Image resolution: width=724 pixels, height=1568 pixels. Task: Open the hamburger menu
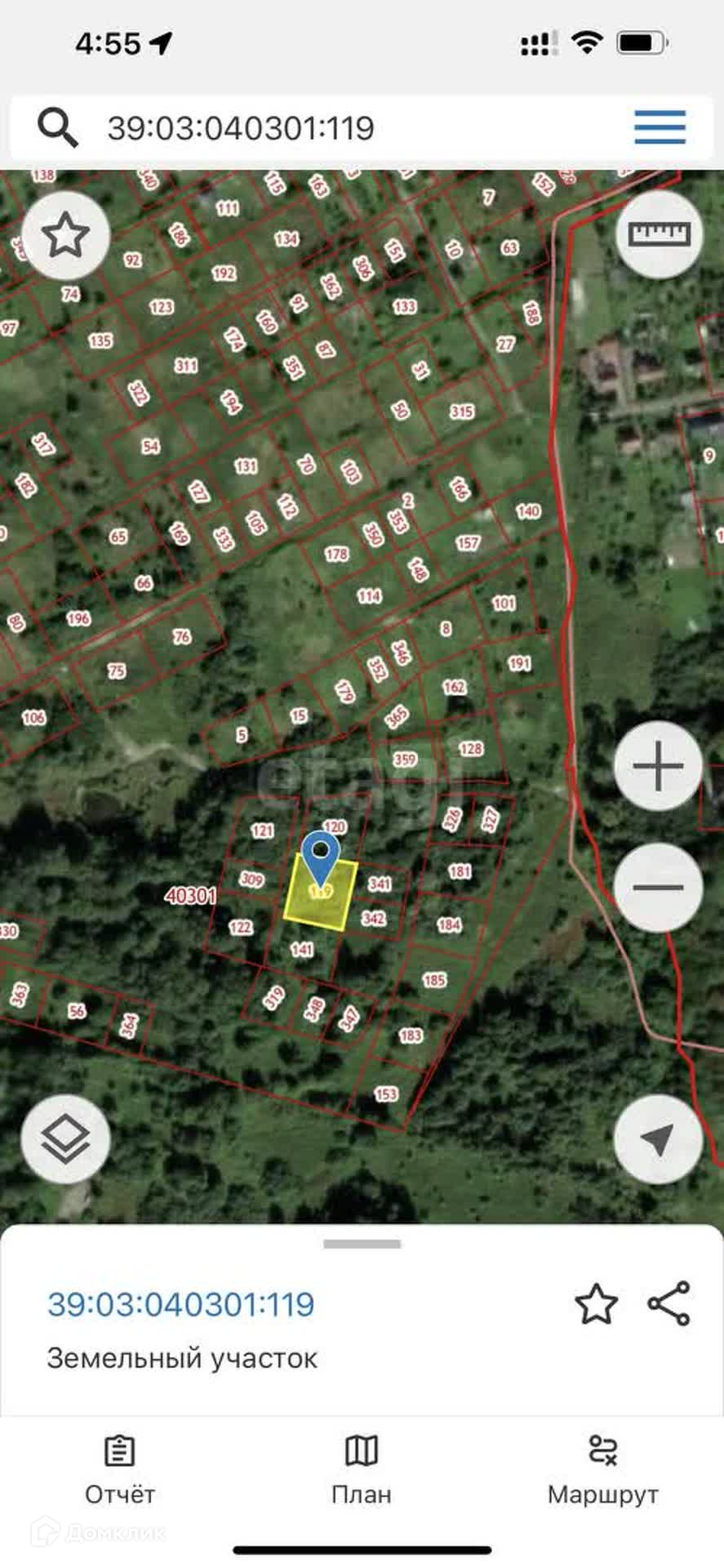[x=660, y=127]
